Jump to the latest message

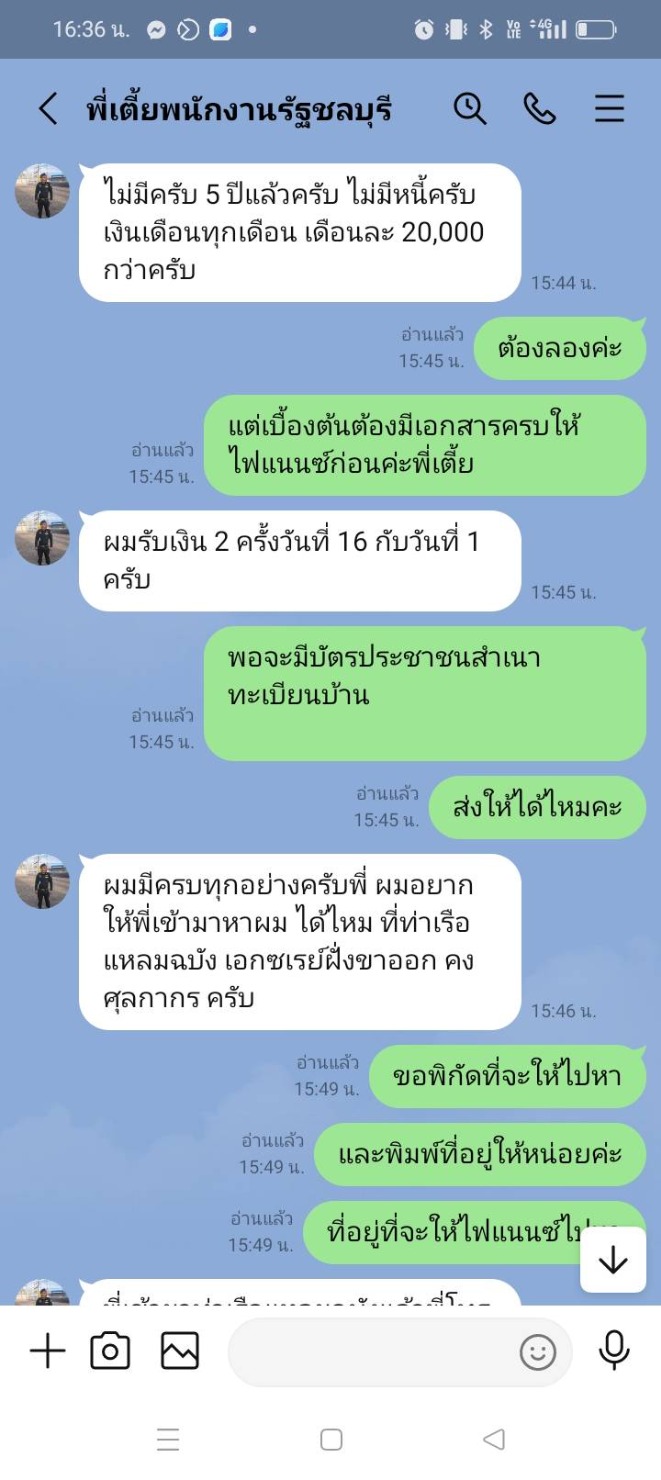click(x=612, y=1260)
